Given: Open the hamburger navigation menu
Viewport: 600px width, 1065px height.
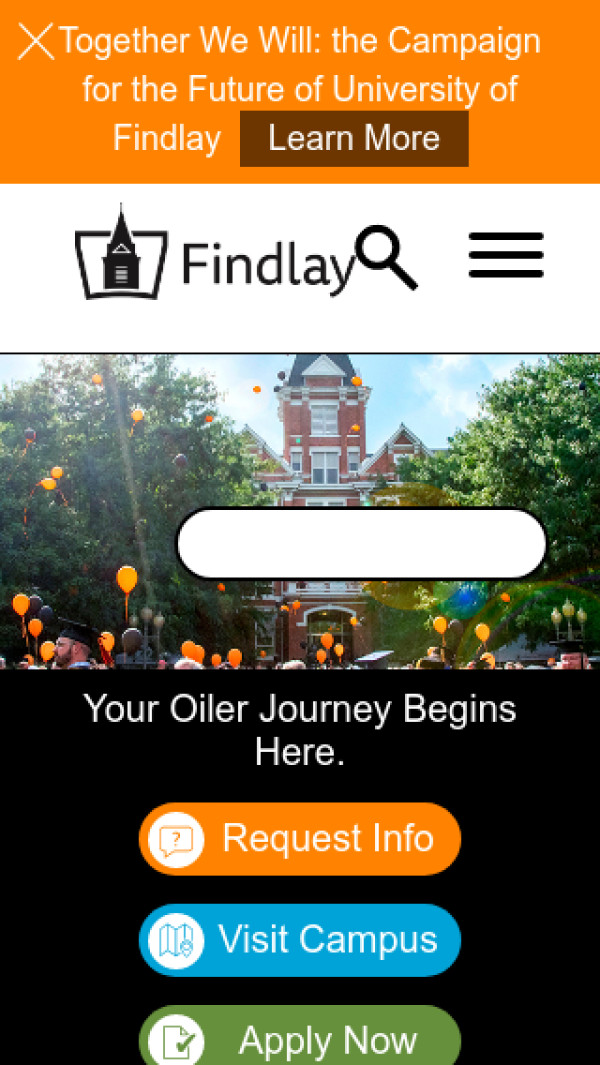Looking at the screenshot, I should point(506,256).
